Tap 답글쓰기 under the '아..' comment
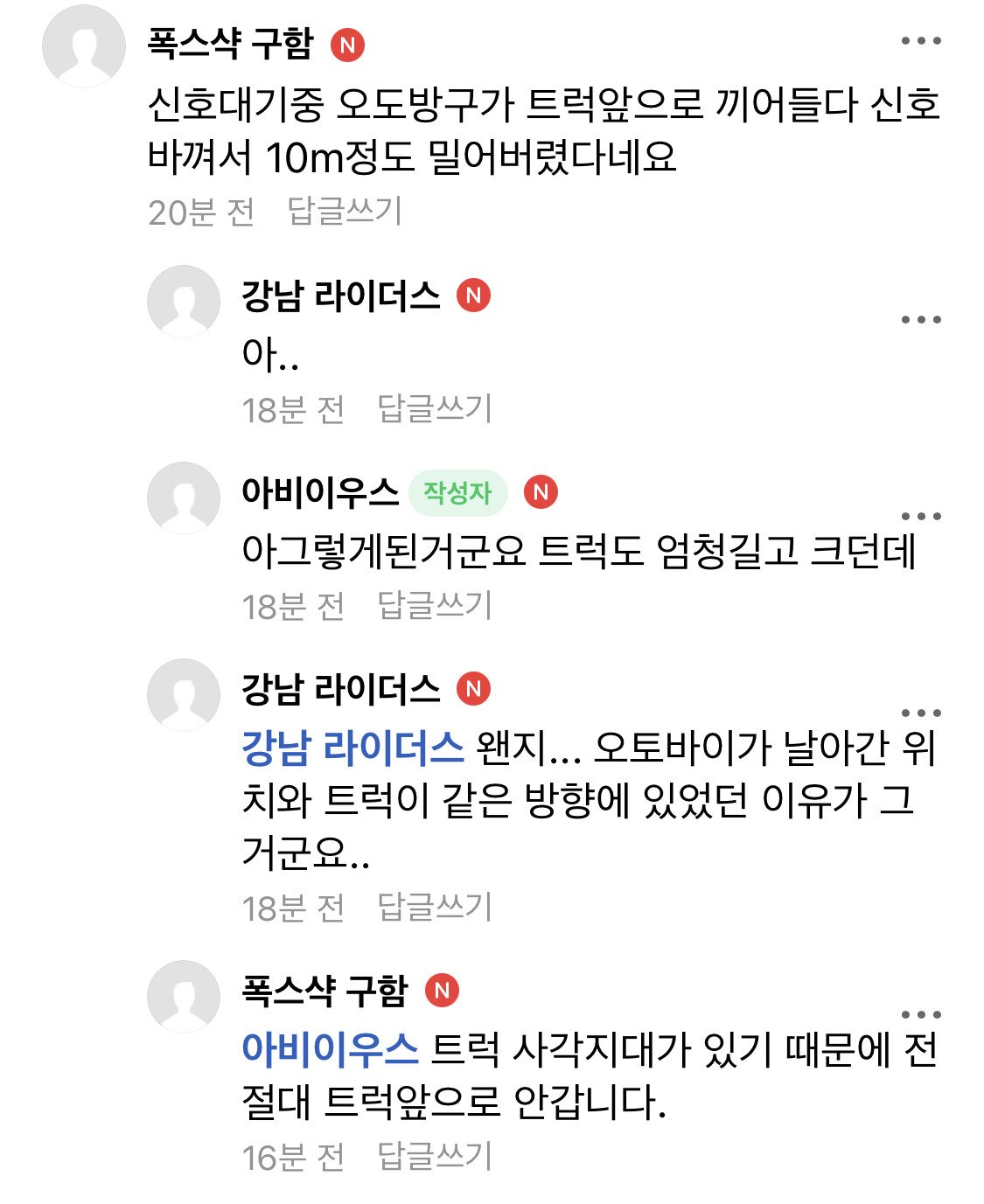Viewport: 984px width, 1204px height. click(x=435, y=409)
